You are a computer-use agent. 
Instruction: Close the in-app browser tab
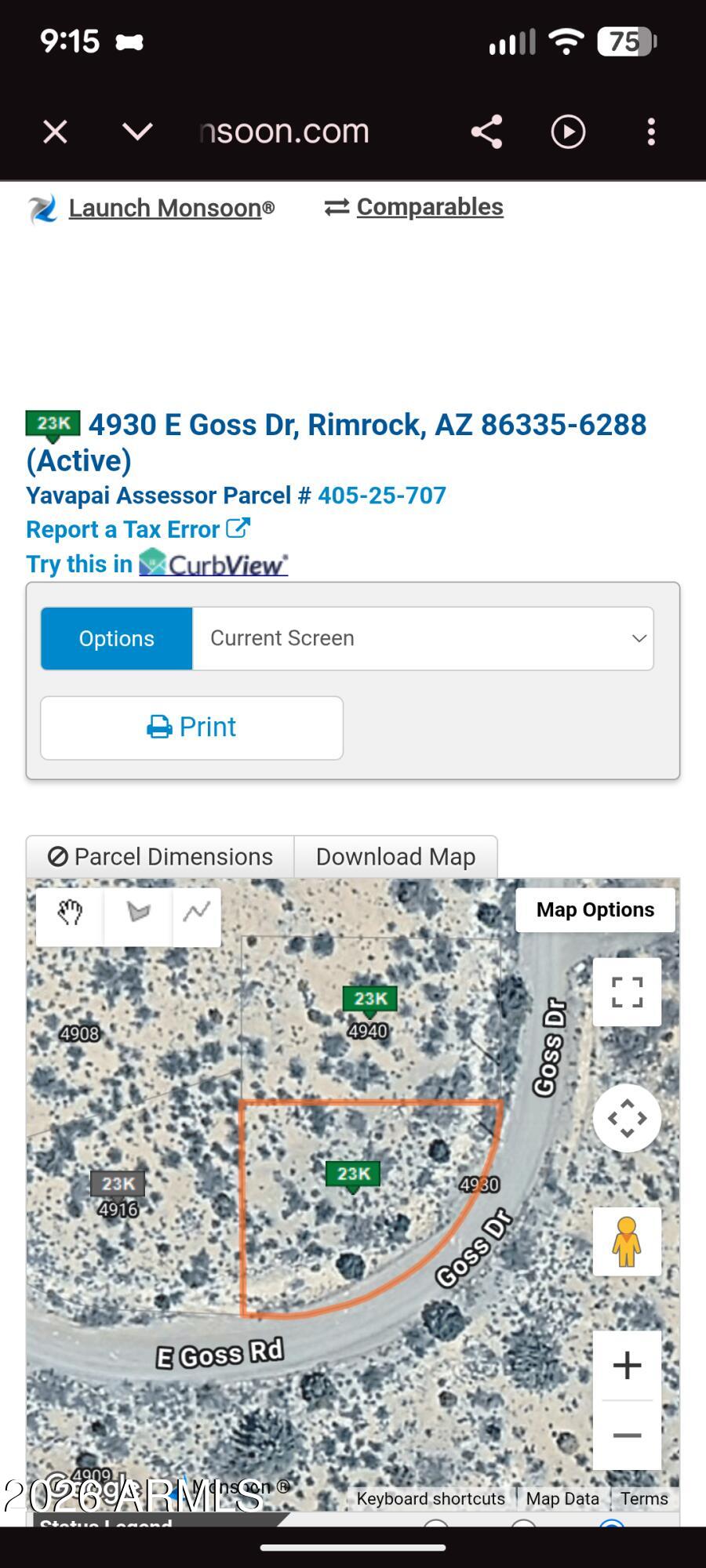[x=55, y=132]
